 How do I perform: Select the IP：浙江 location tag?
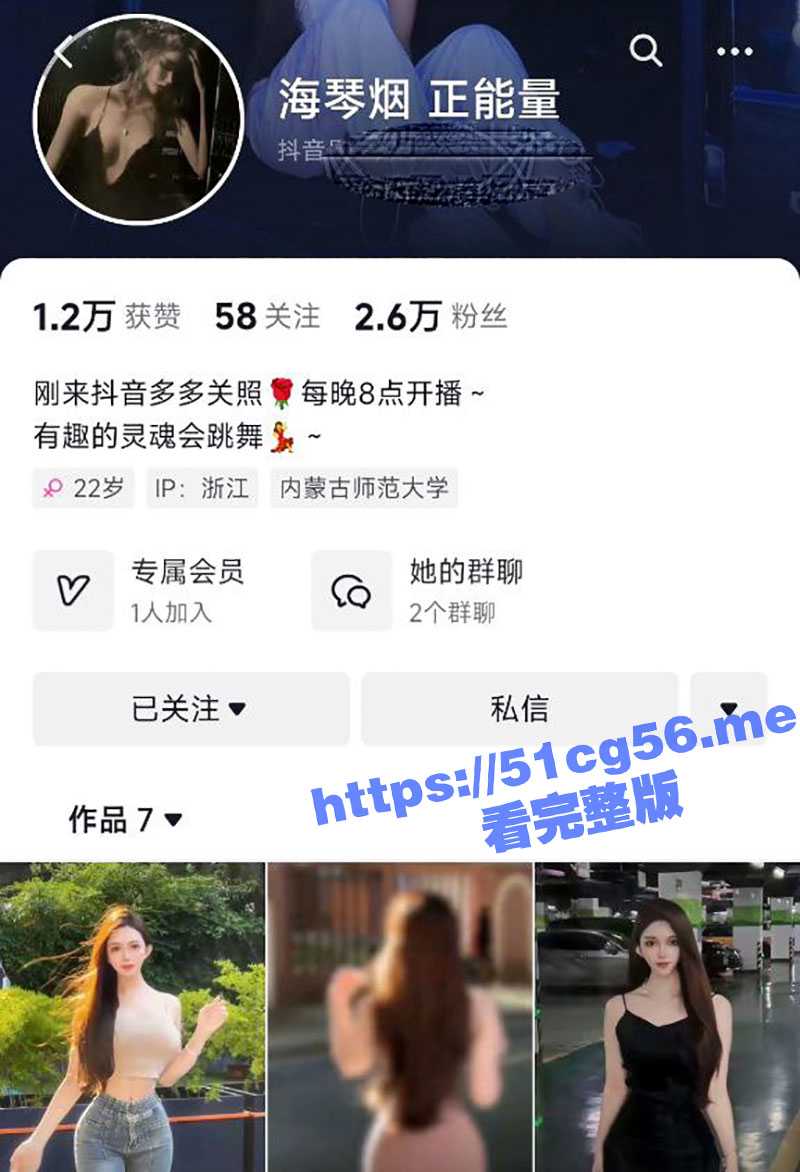201,488
